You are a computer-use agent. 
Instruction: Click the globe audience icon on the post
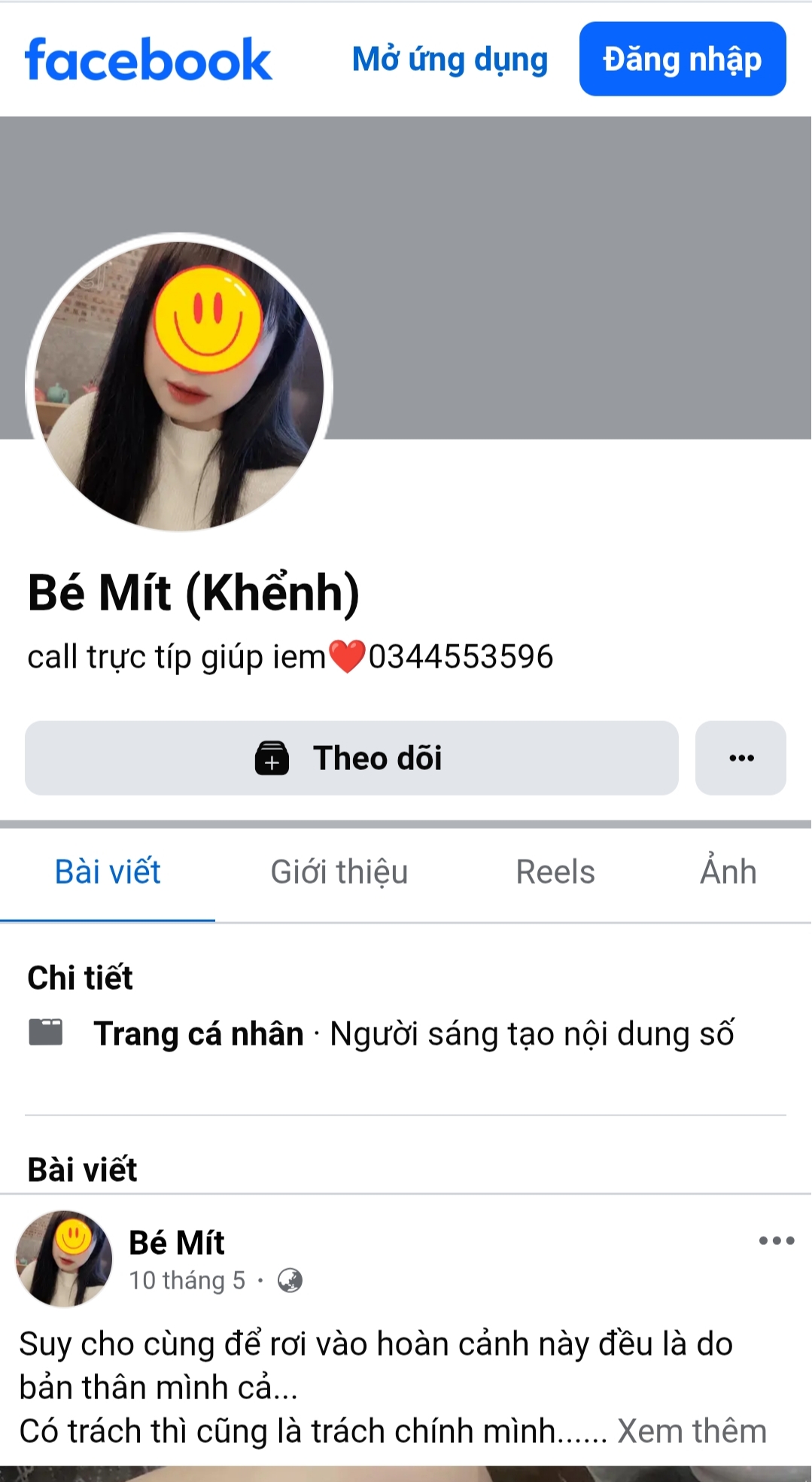point(291,1280)
